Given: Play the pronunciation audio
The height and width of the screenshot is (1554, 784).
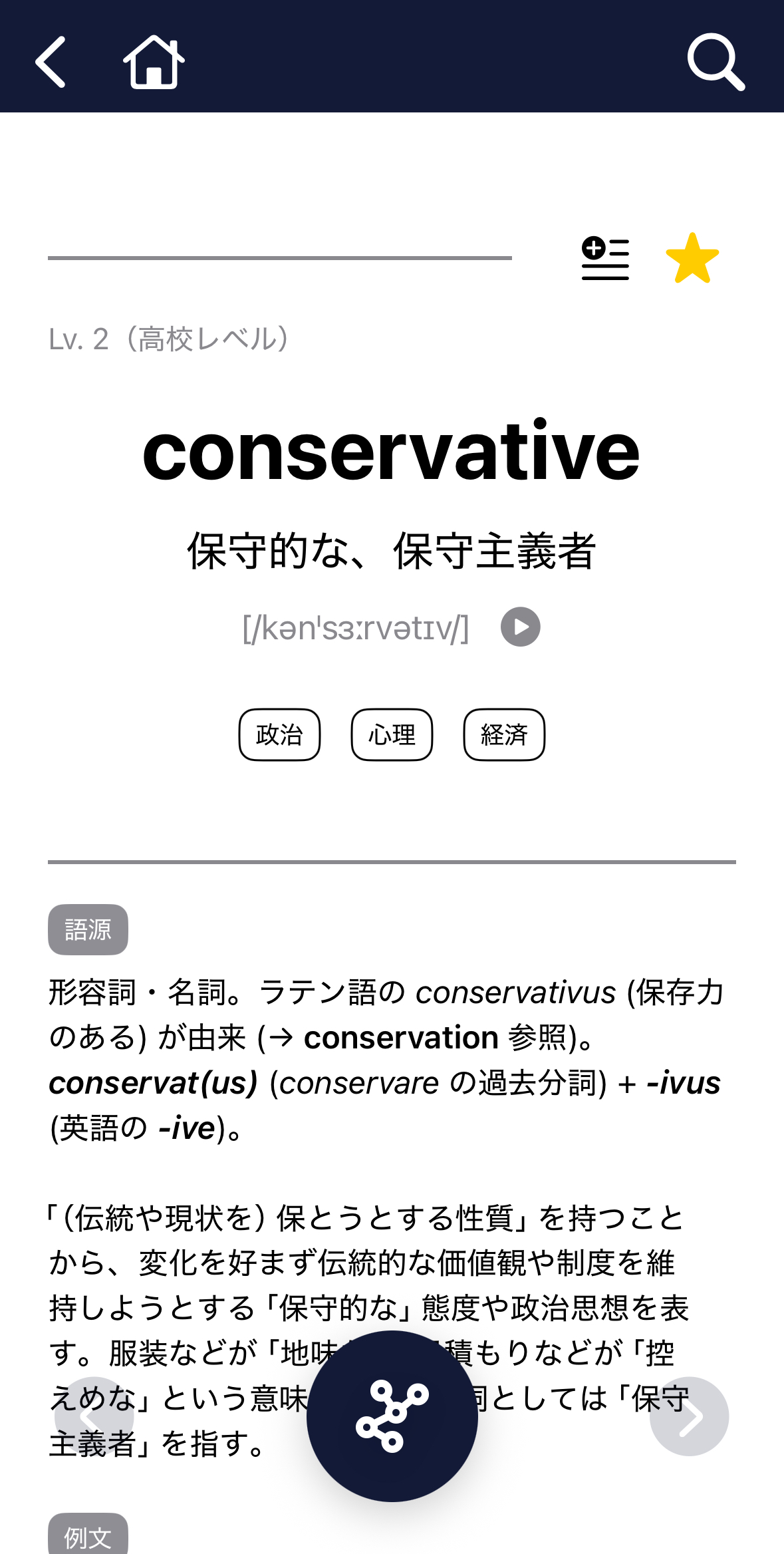Looking at the screenshot, I should tap(520, 627).
